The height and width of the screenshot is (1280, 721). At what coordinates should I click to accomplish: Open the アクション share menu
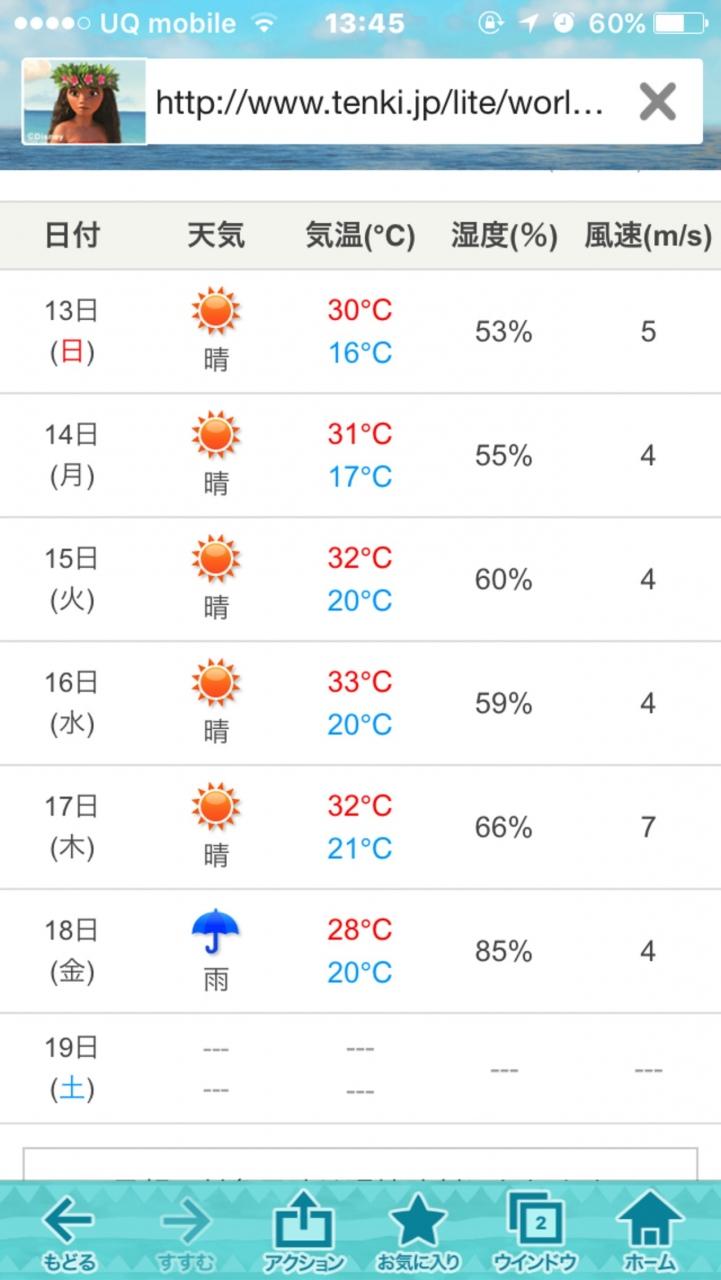coord(304,1232)
